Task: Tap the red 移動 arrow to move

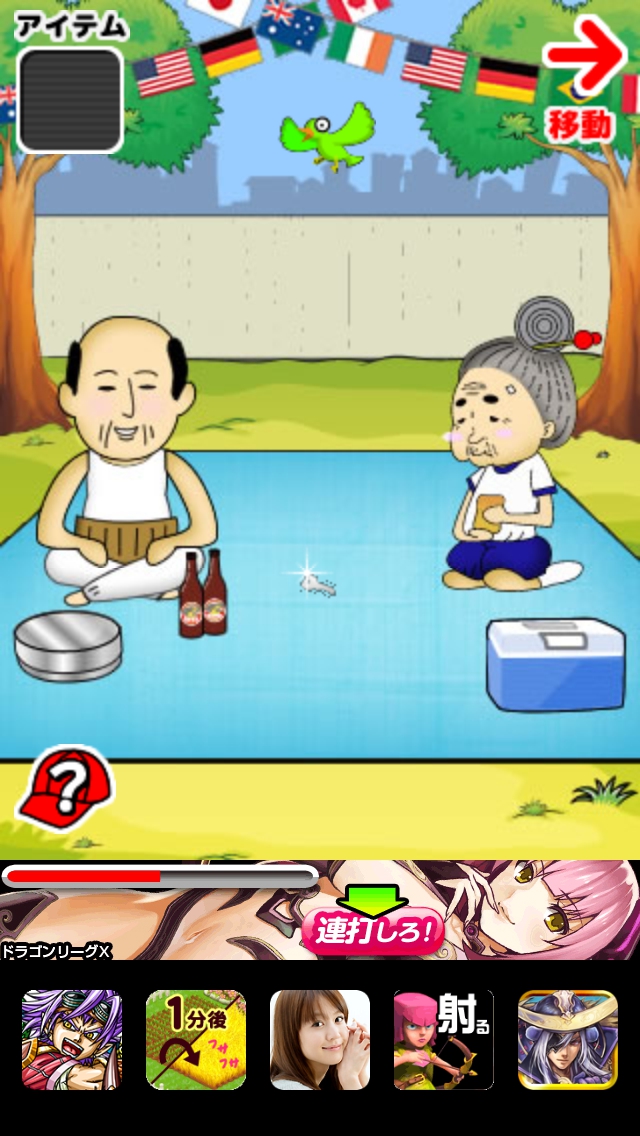Action: (585, 80)
